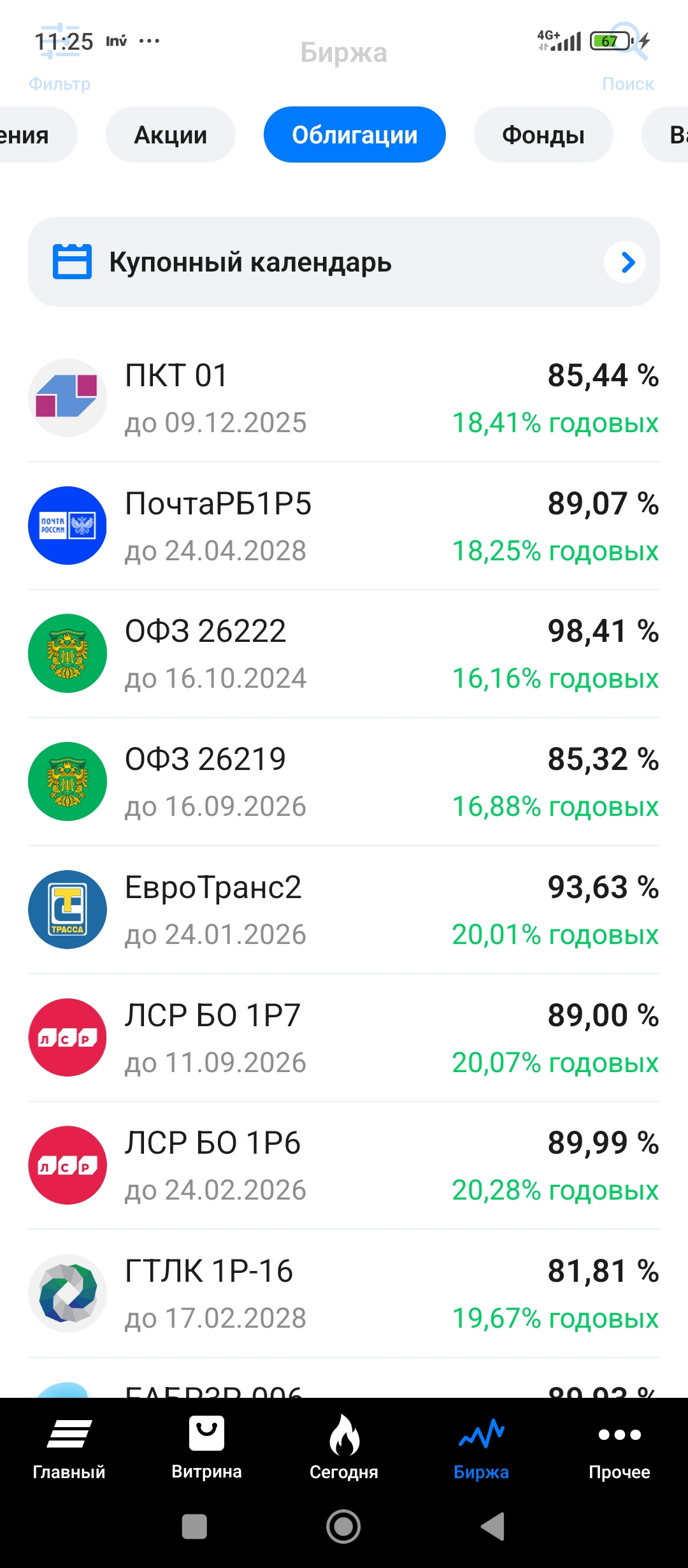The height and width of the screenshot is (1568, 688).
Task: Open ПочтаРБ1Р5 bond details
Action: click(344, 526)
